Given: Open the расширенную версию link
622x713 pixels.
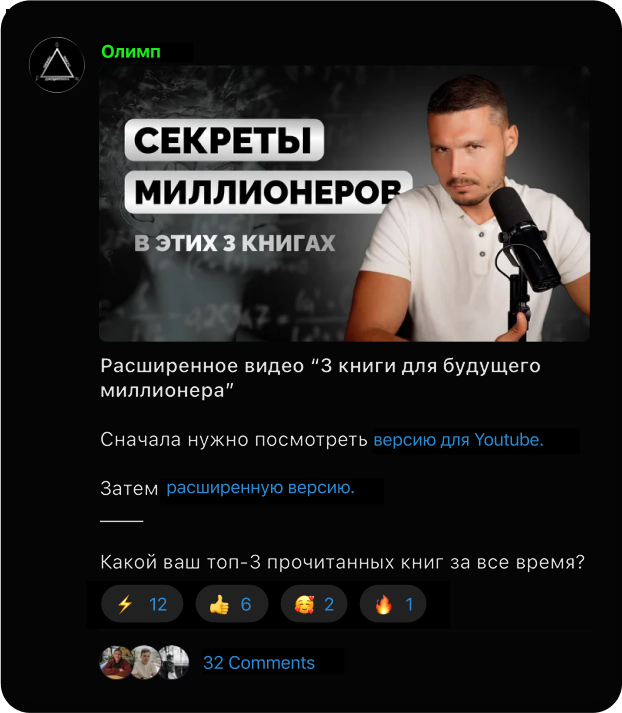Looking at the screenshot, I should 260,488.
